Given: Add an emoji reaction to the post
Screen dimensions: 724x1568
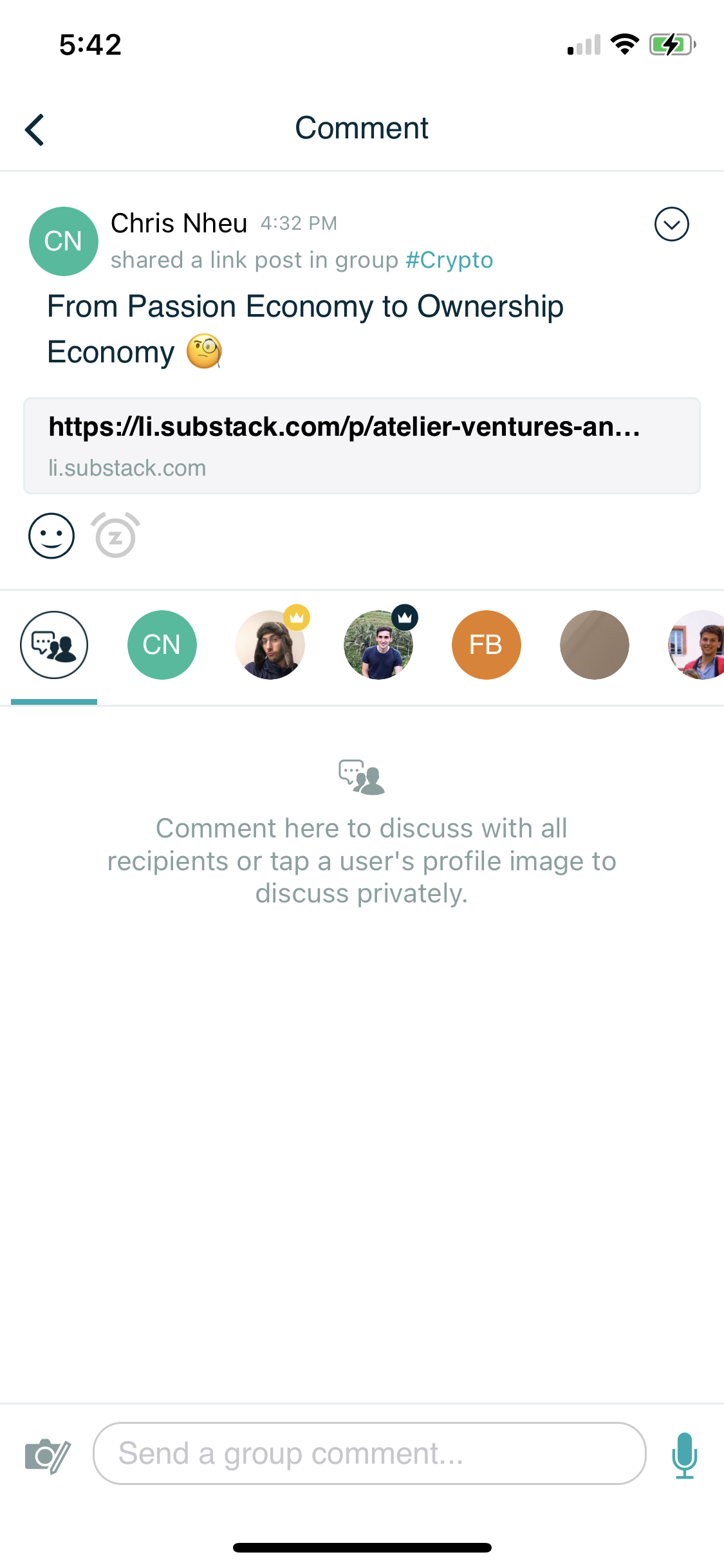Looking at the screenshot, I should [x=51, y=536].
